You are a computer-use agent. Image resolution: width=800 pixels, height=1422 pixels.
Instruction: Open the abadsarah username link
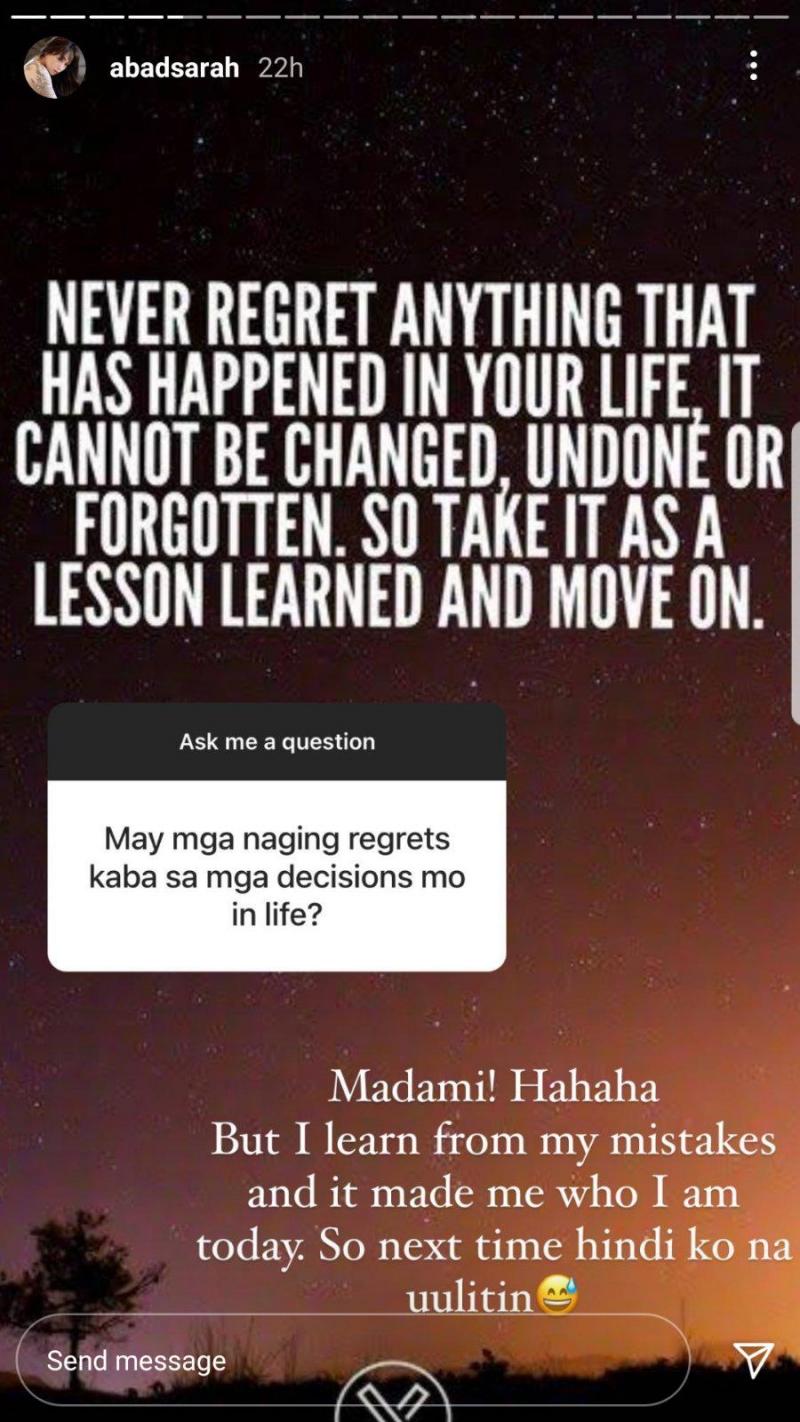174,68
